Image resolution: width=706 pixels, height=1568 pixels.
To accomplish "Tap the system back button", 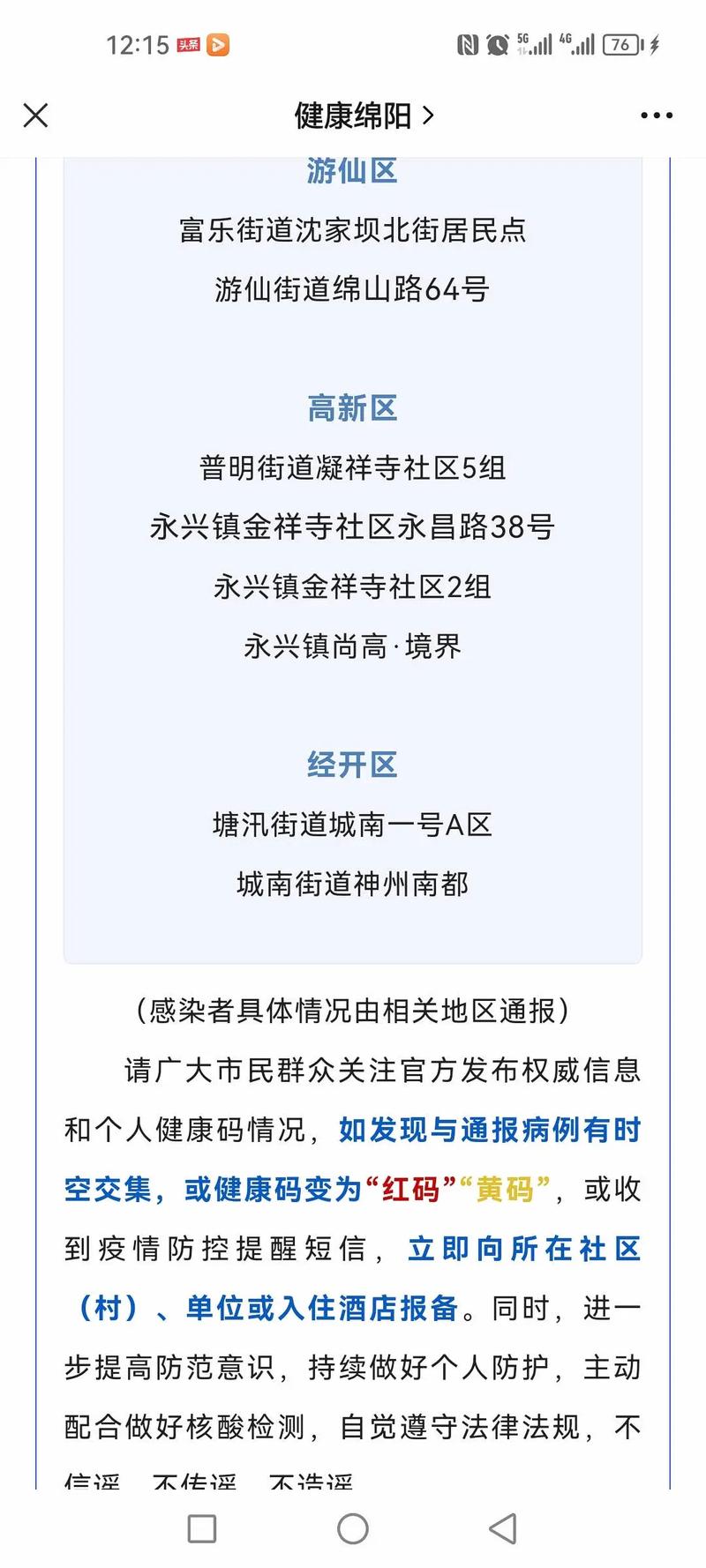I will [x=503, y=1528].
